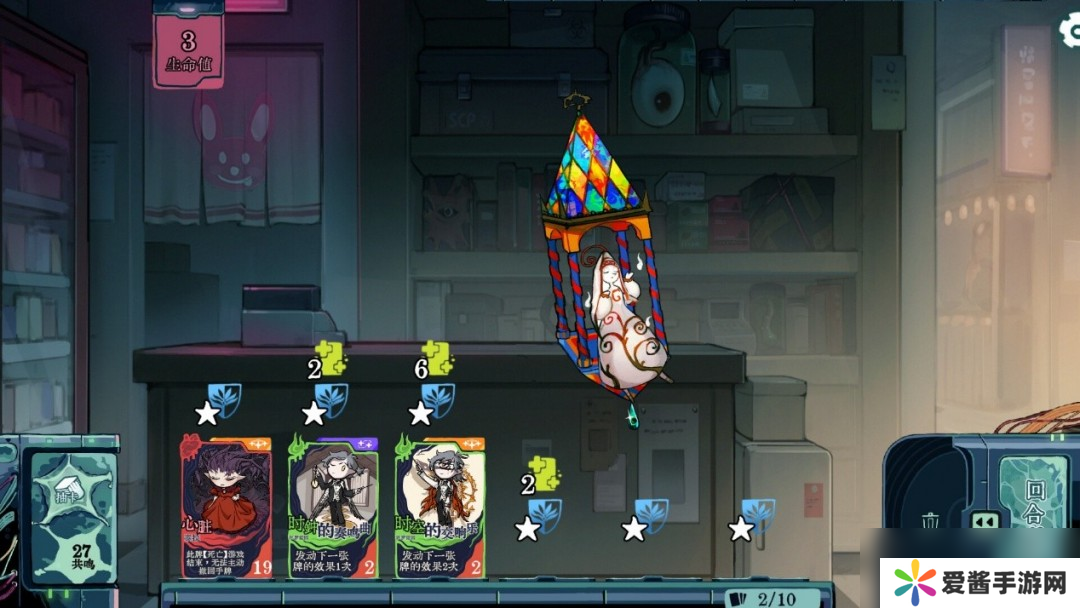
Task: Open the settings gear
Action: click(x=1067, y=29)
